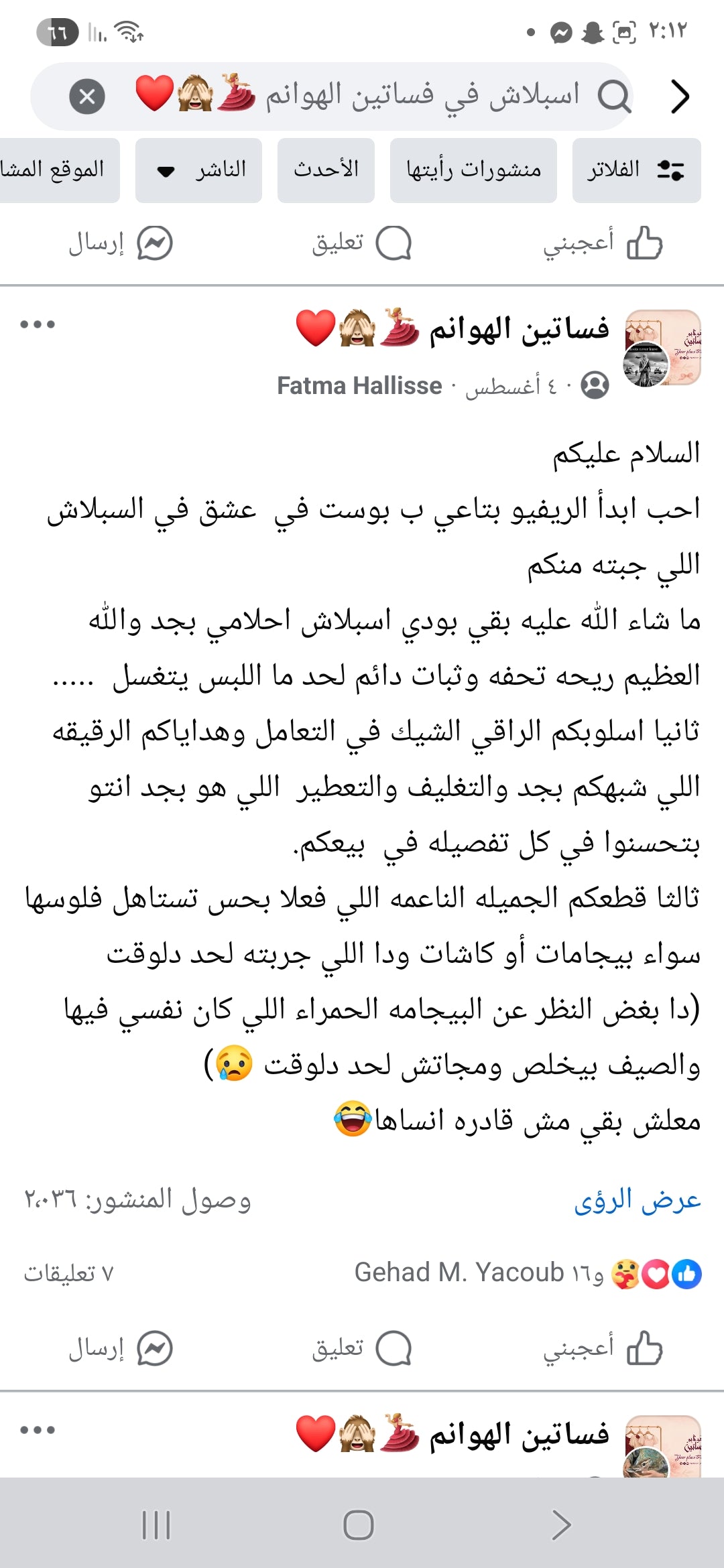Like Fatma Hallisse's post with أعجبني

tap(602, 1348)
